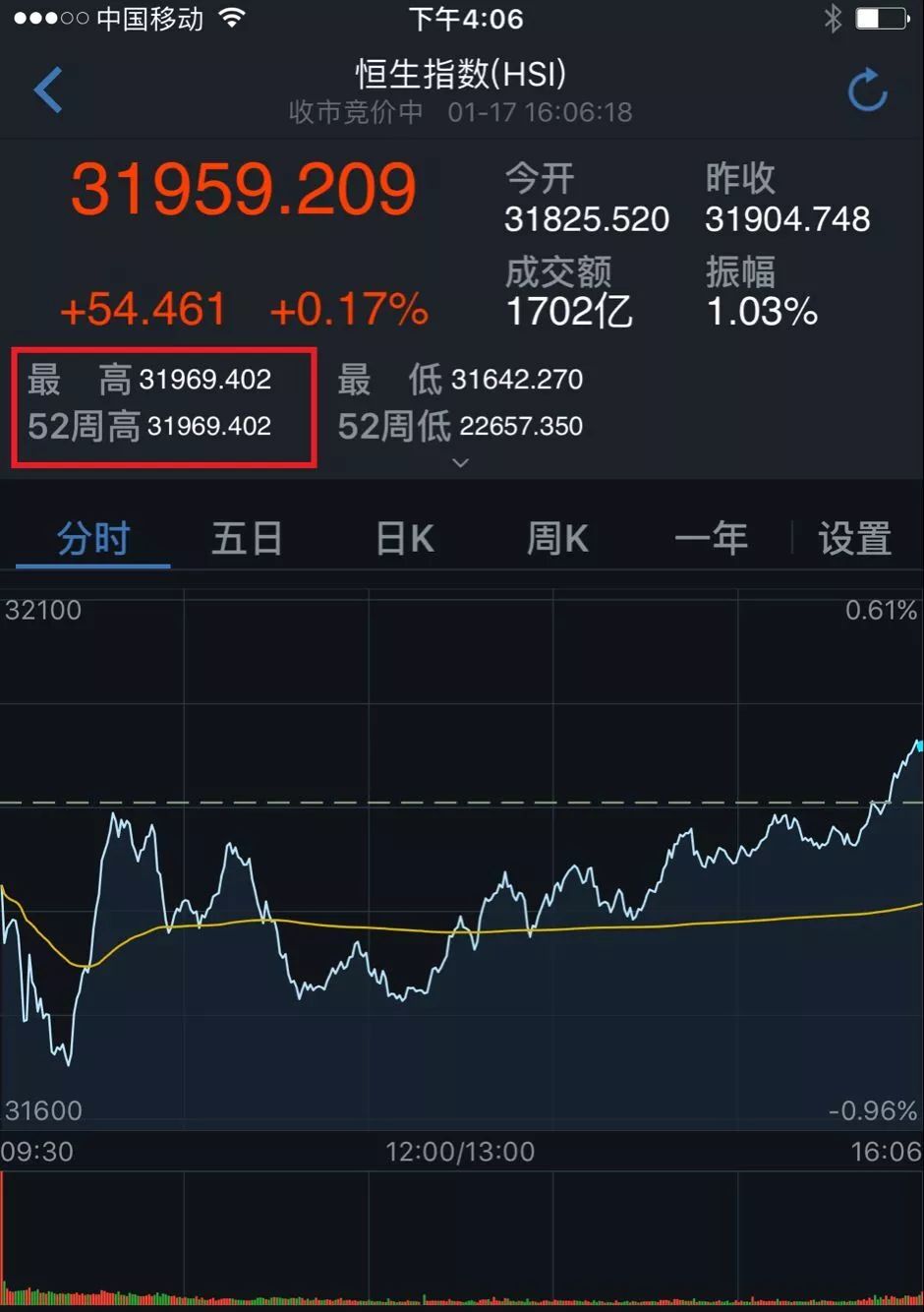
Task: Open the 设置 chart settings
Action: click(x=854, y=539)
